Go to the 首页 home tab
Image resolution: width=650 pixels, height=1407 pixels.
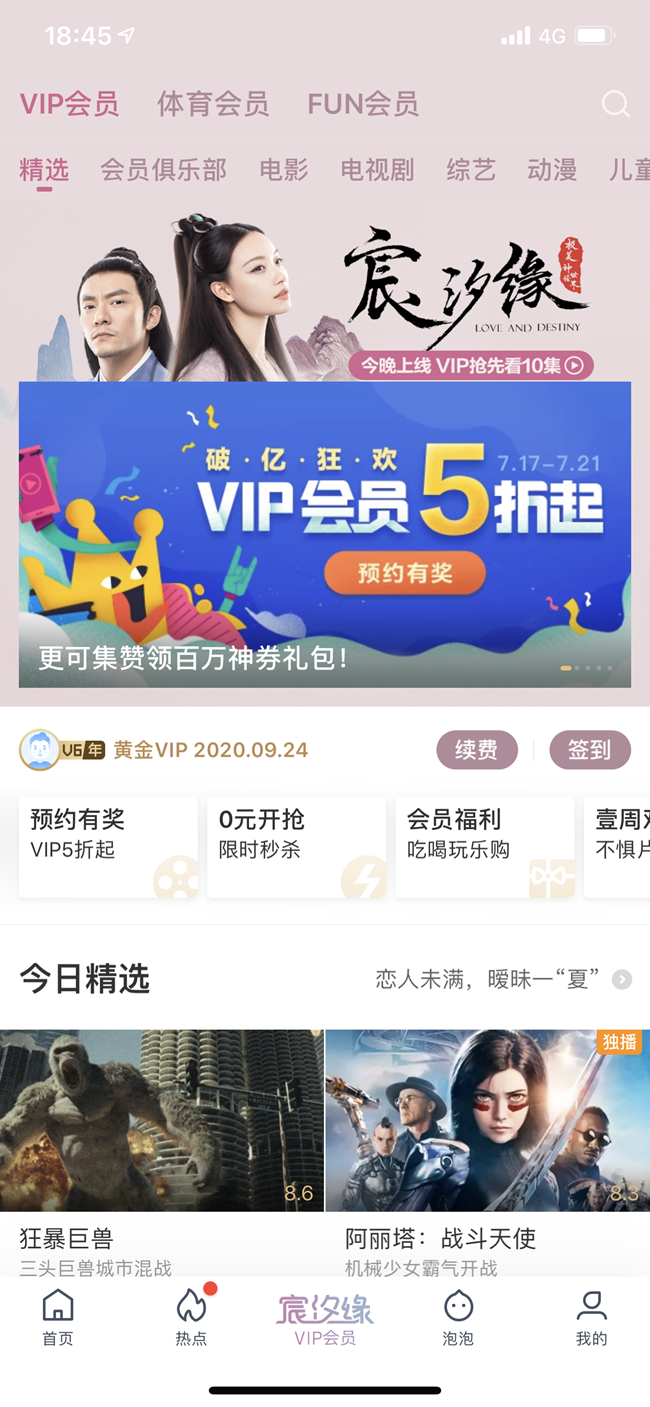coord(58,1318)
